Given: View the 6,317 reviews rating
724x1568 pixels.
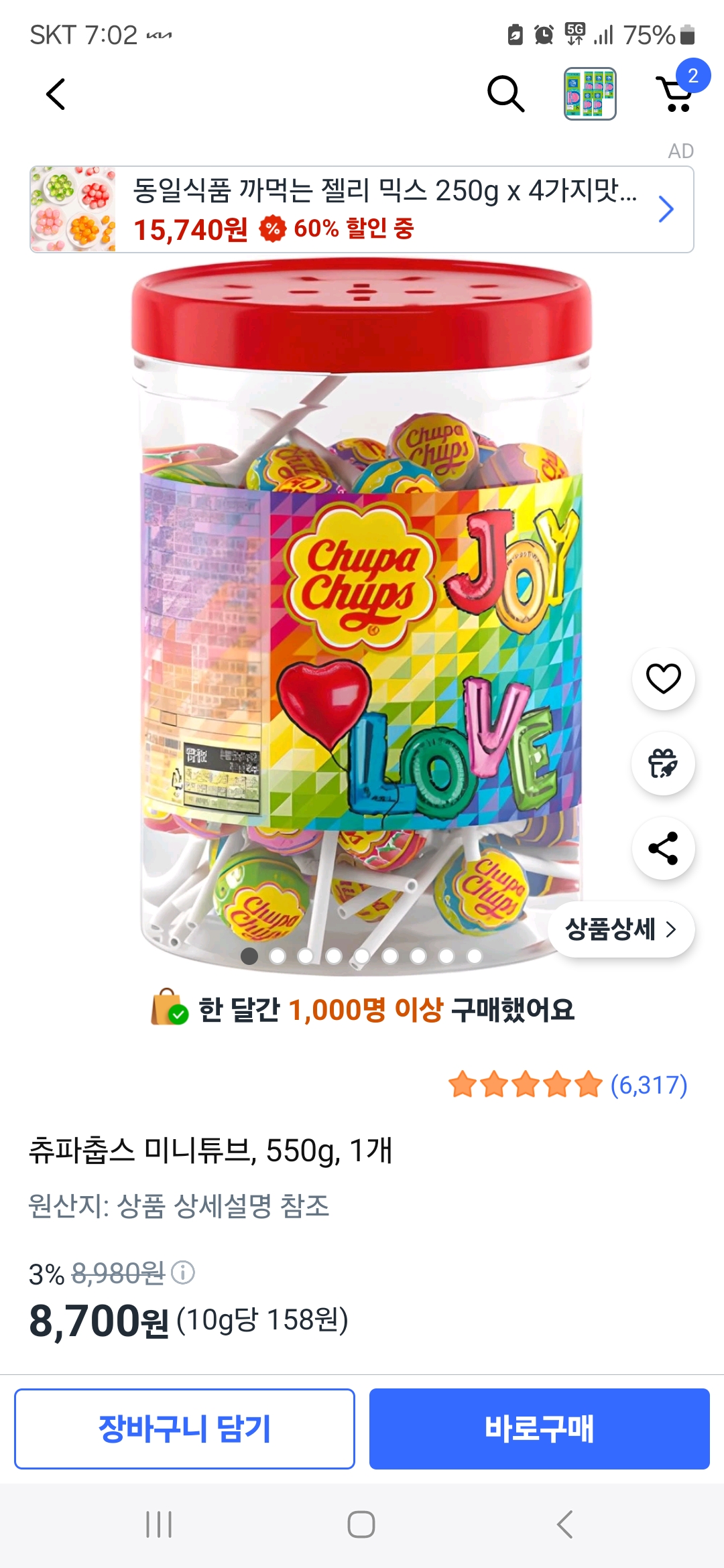Looking at the screenshot, I should coord(568,1084).
